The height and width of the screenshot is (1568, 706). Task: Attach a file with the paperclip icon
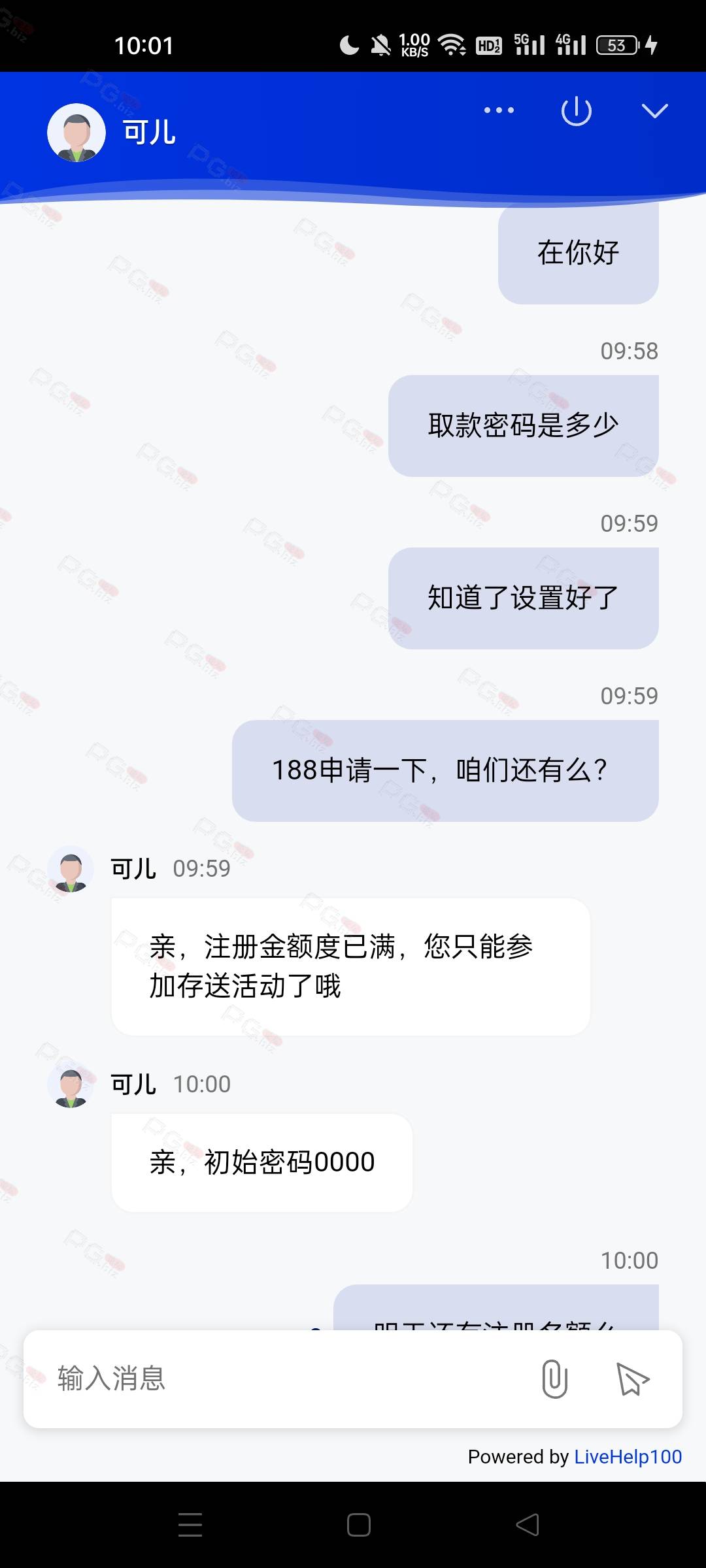(554, 1379)
